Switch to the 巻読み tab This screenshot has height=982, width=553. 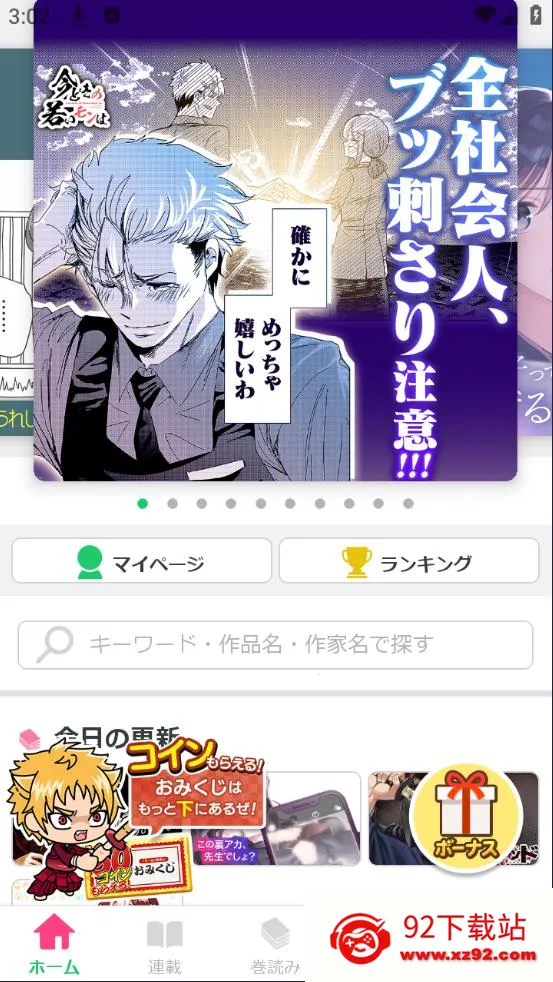(x=276, y=944)
